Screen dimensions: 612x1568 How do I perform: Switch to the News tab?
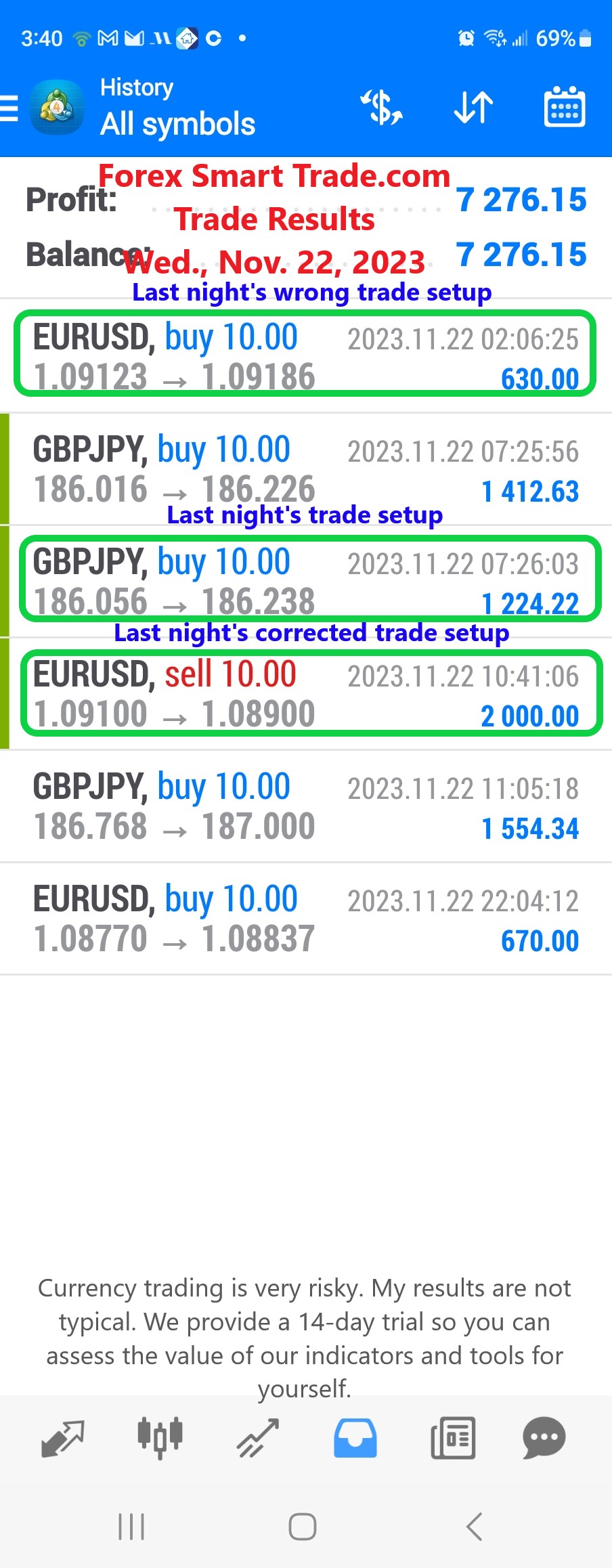tap(453, 1438)
